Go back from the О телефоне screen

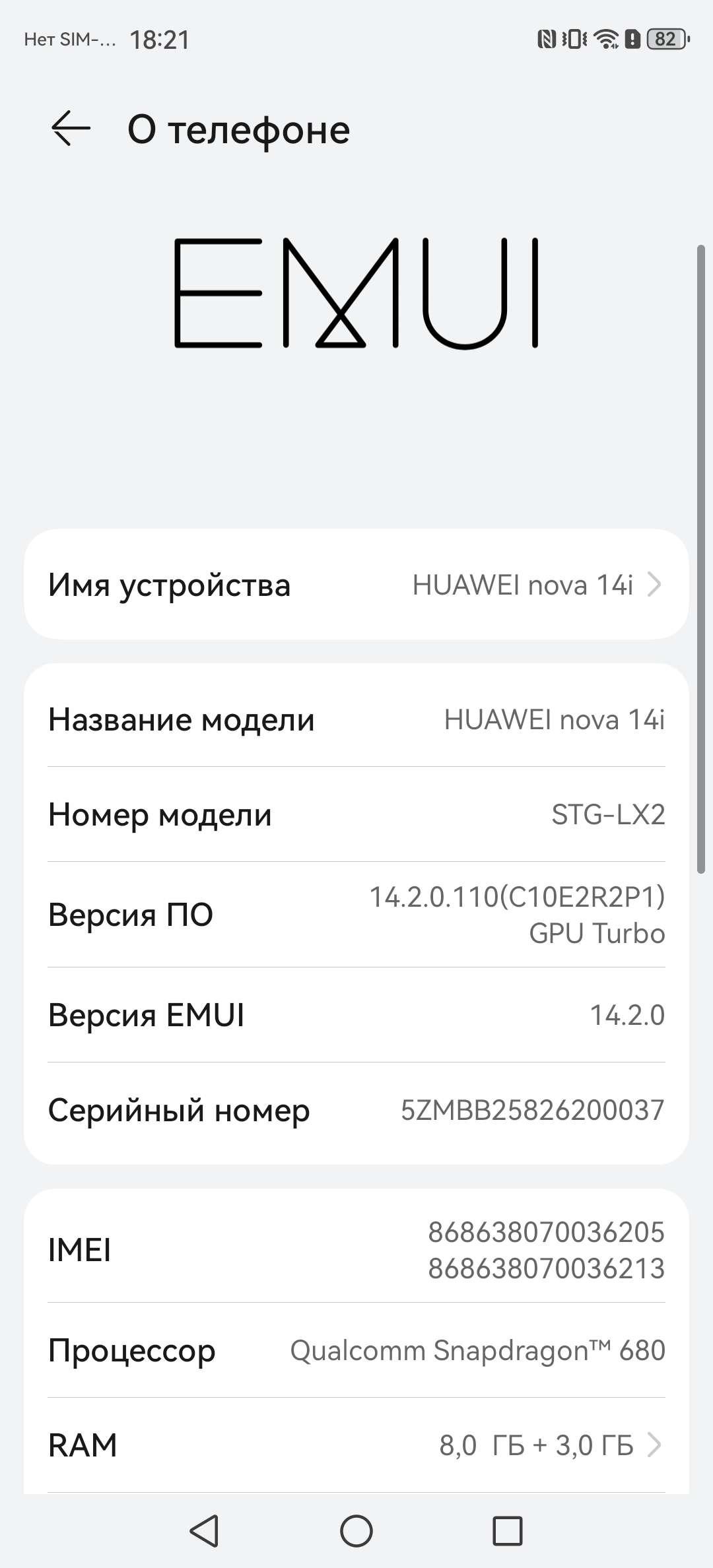pos(71,128)
